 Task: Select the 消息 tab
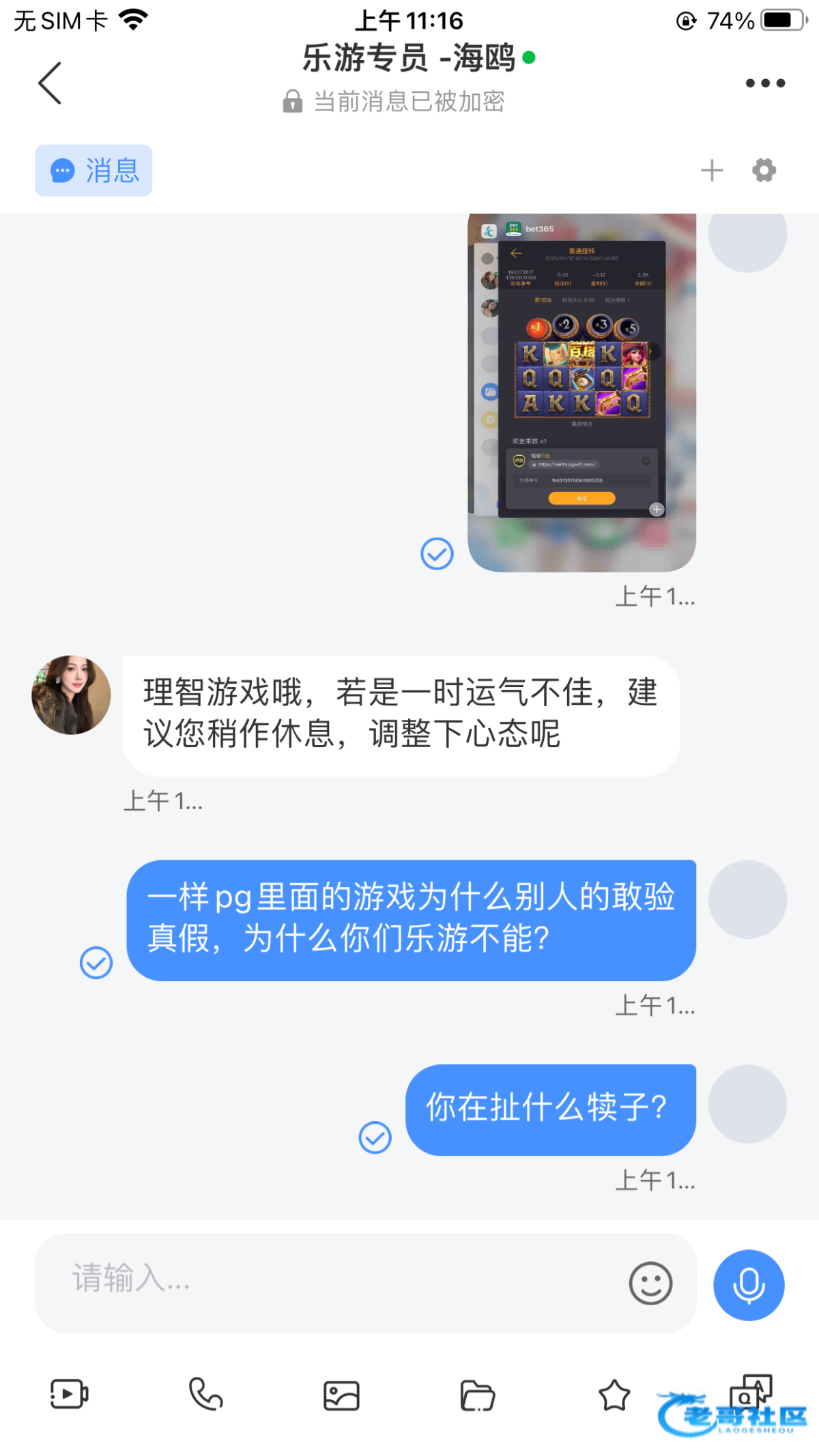[94, 171]
